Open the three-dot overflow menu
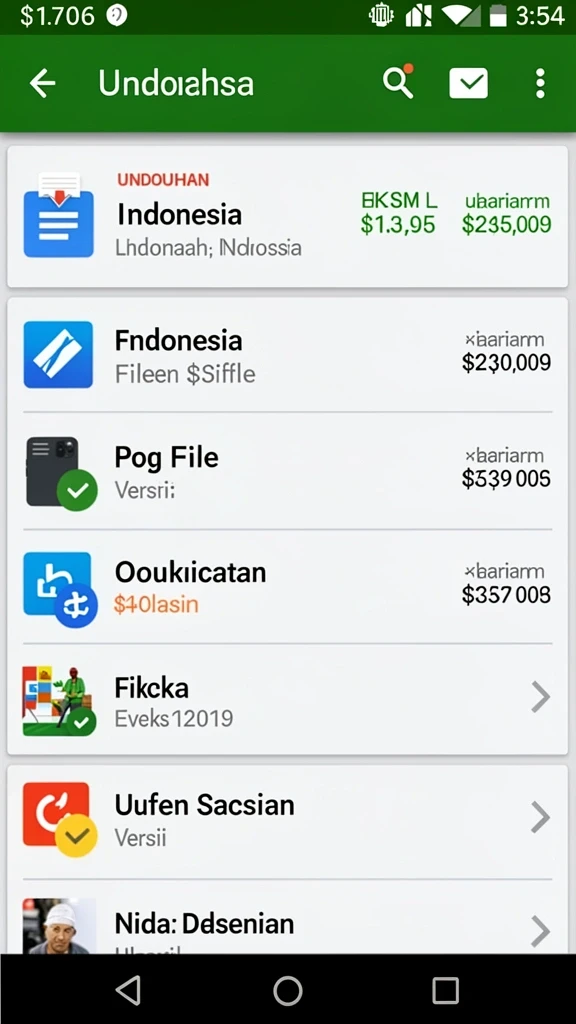 (x=540, y=84)
